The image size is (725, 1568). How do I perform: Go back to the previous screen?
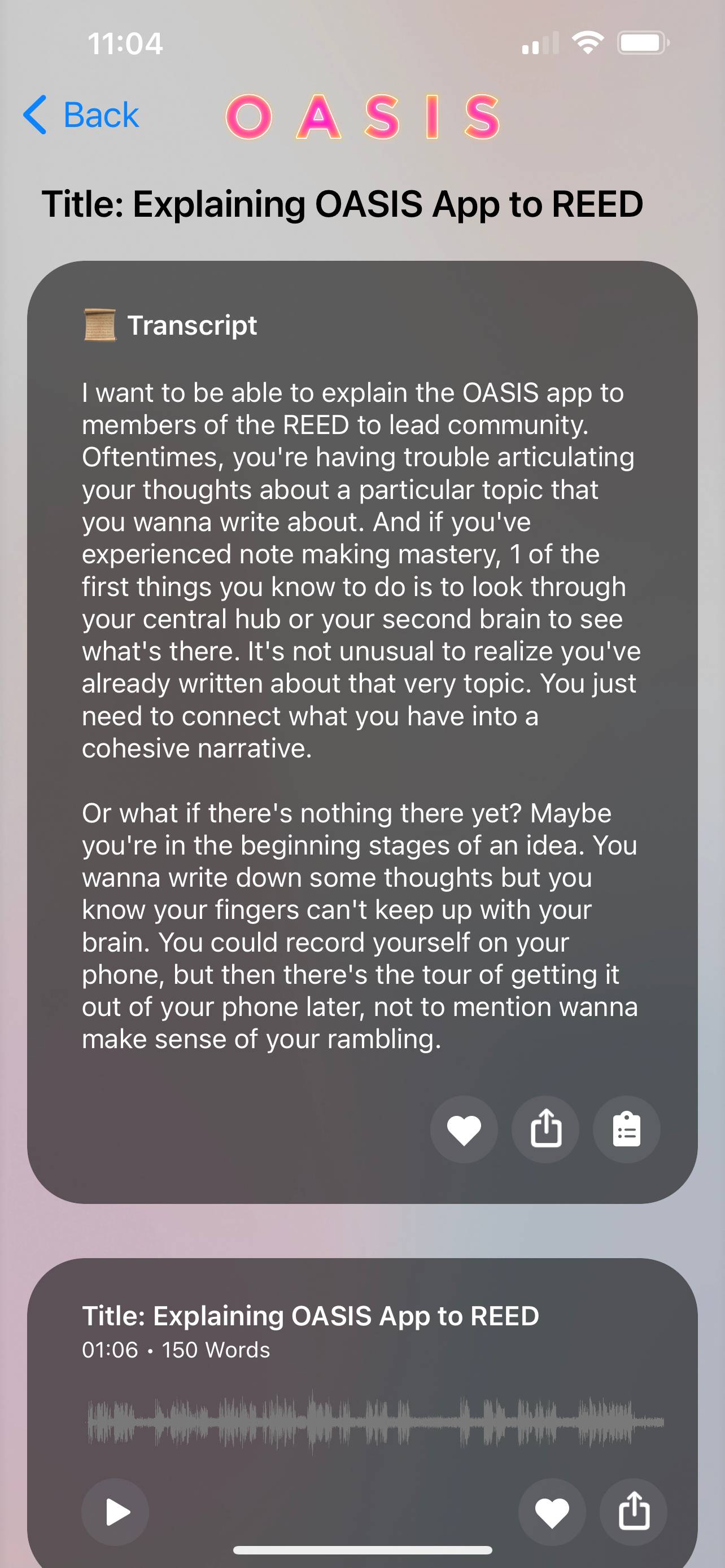(x=81, y=115)
